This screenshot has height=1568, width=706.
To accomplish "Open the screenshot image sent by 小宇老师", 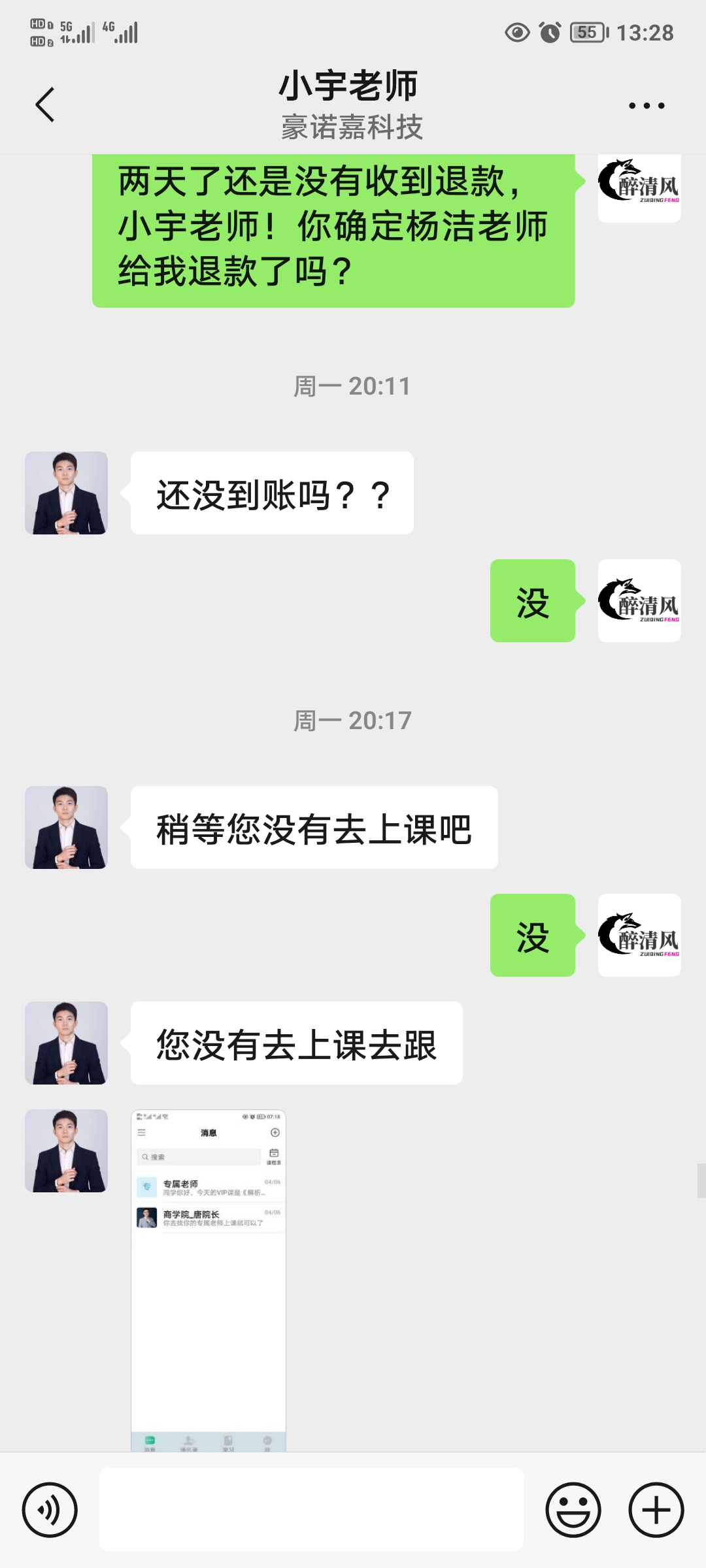I will pyautogui.click(x=209, y=1279).
